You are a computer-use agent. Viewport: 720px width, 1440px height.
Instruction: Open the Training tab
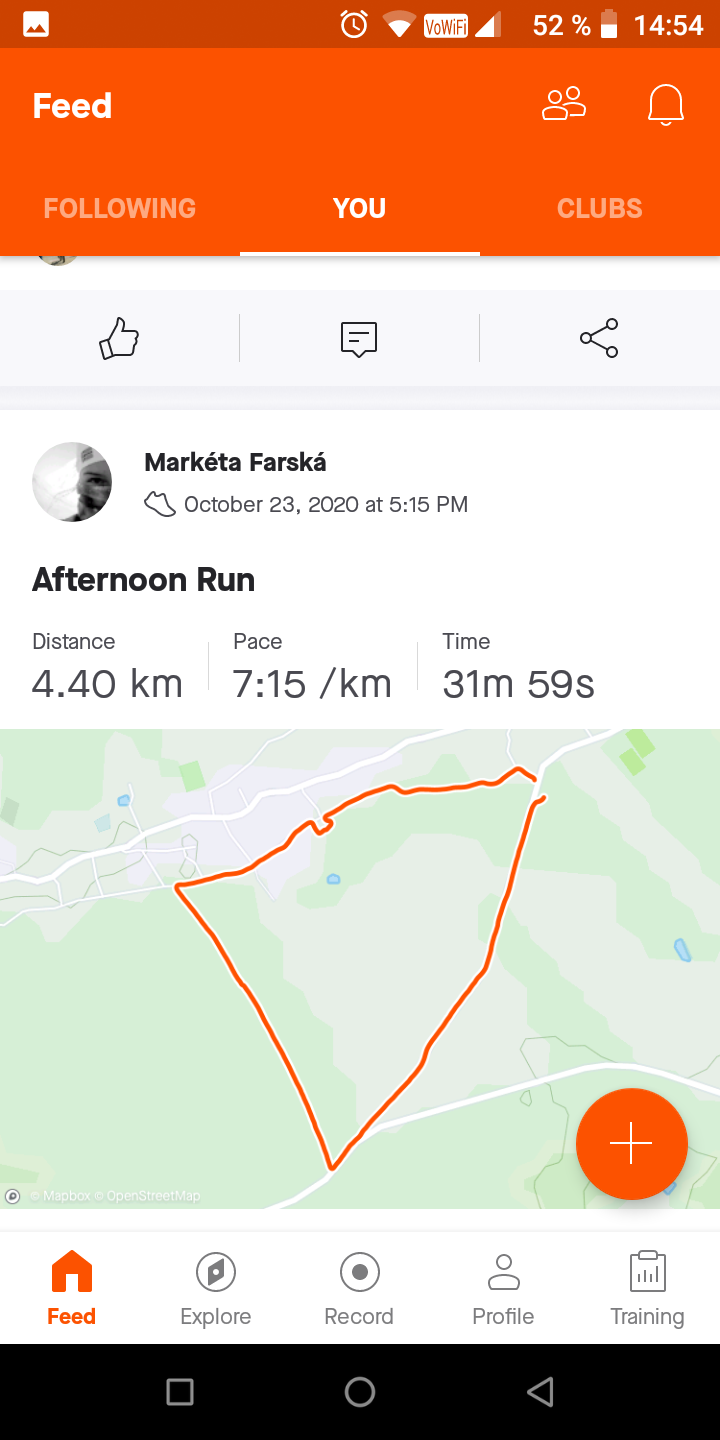pyautogui.click(x=648, y=1288)
